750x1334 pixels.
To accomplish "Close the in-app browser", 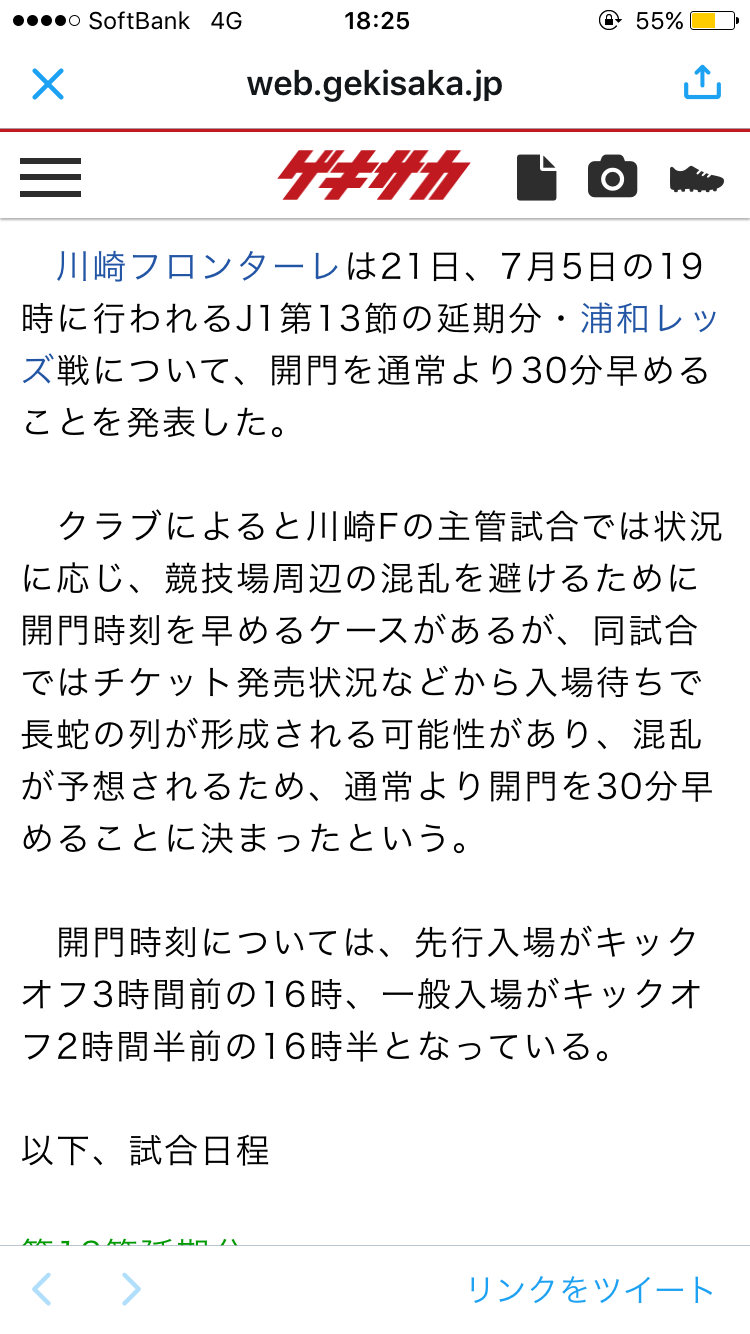I will click(x=47, y=84).
